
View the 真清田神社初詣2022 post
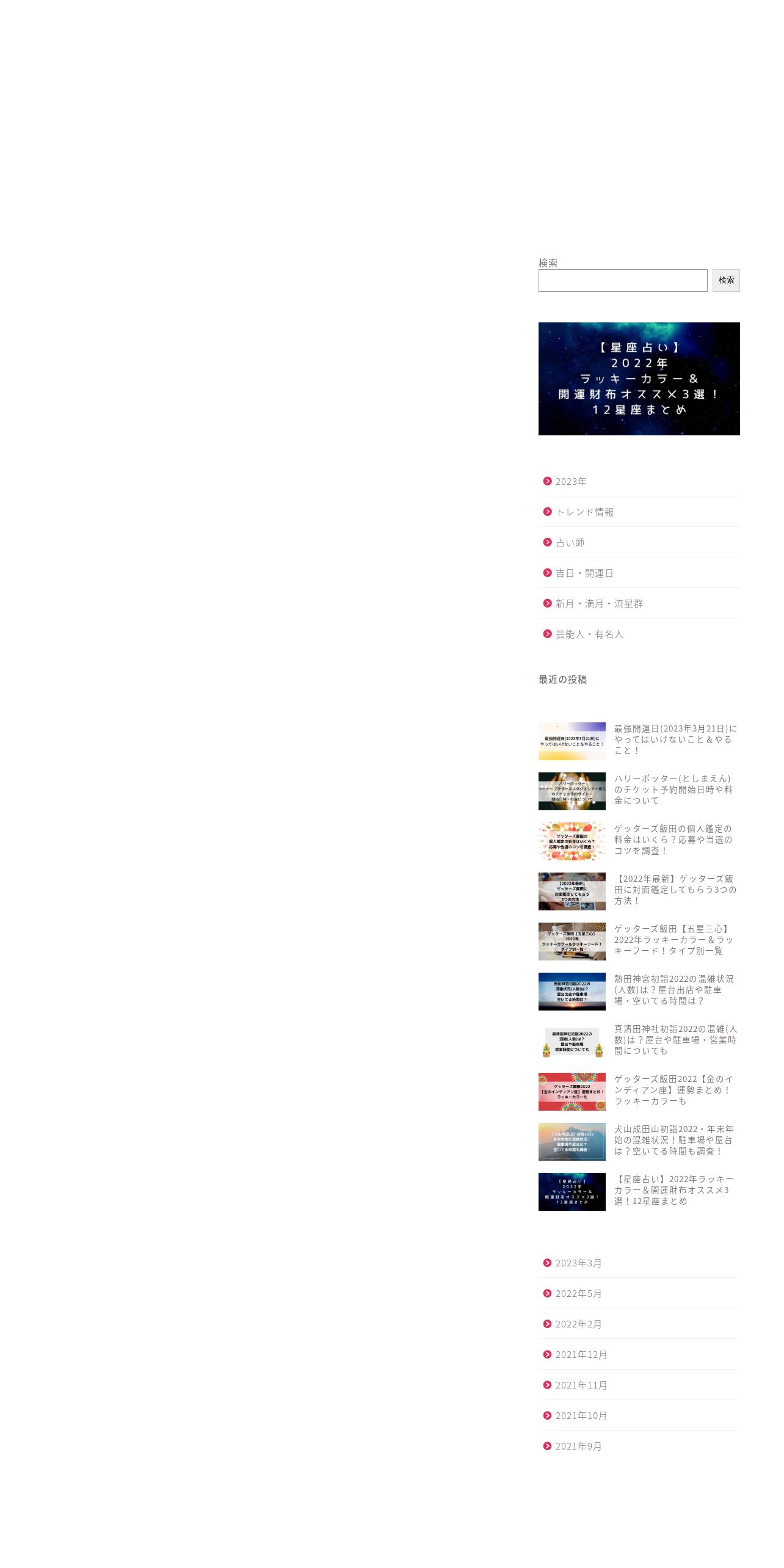coord(675,1040)
